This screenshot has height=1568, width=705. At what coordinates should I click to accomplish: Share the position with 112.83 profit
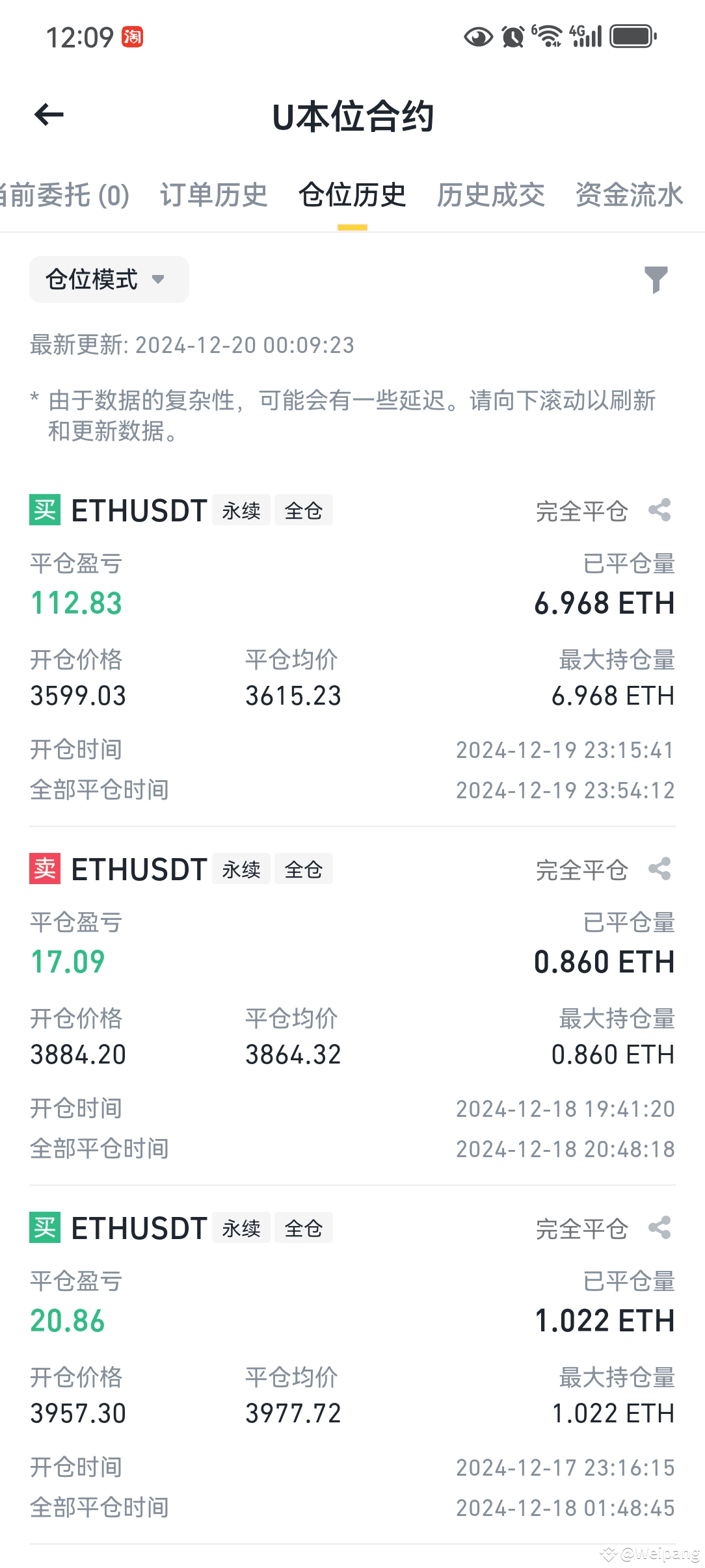click(659, 510)
